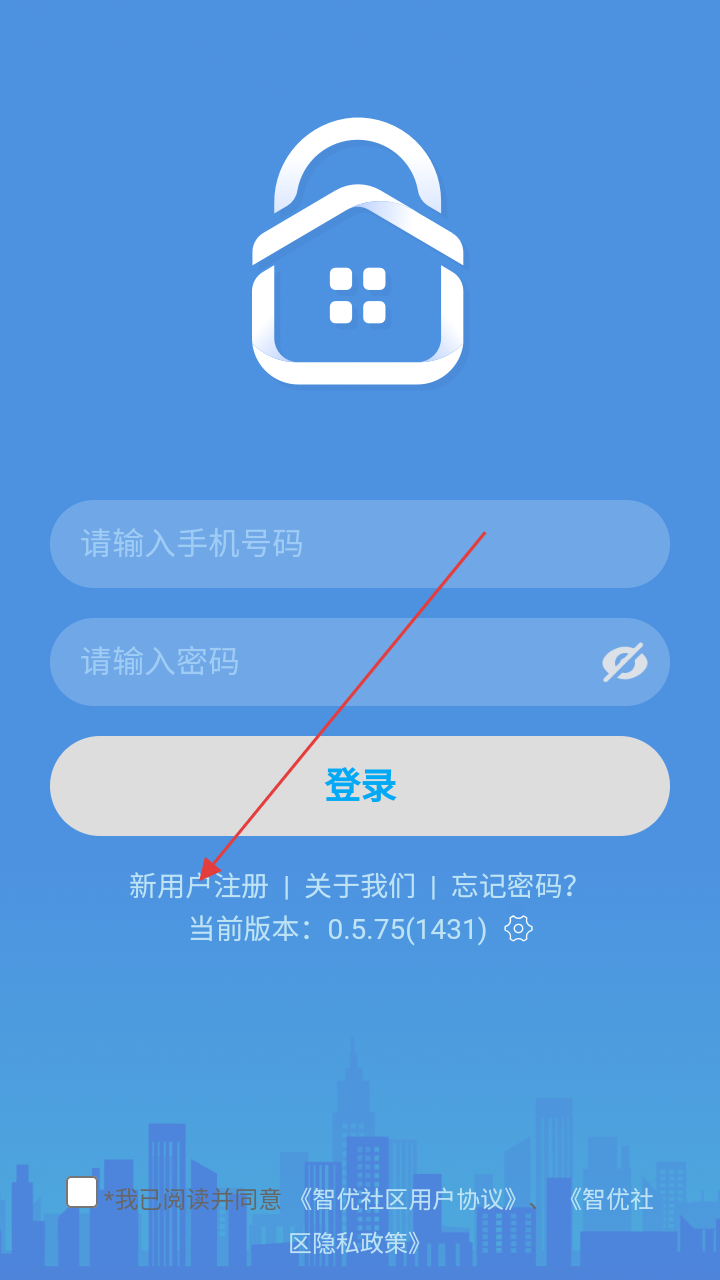Toggle password visibility eye icon
The height and width of the screenshot is (1280, 720).
pos(625,662)
